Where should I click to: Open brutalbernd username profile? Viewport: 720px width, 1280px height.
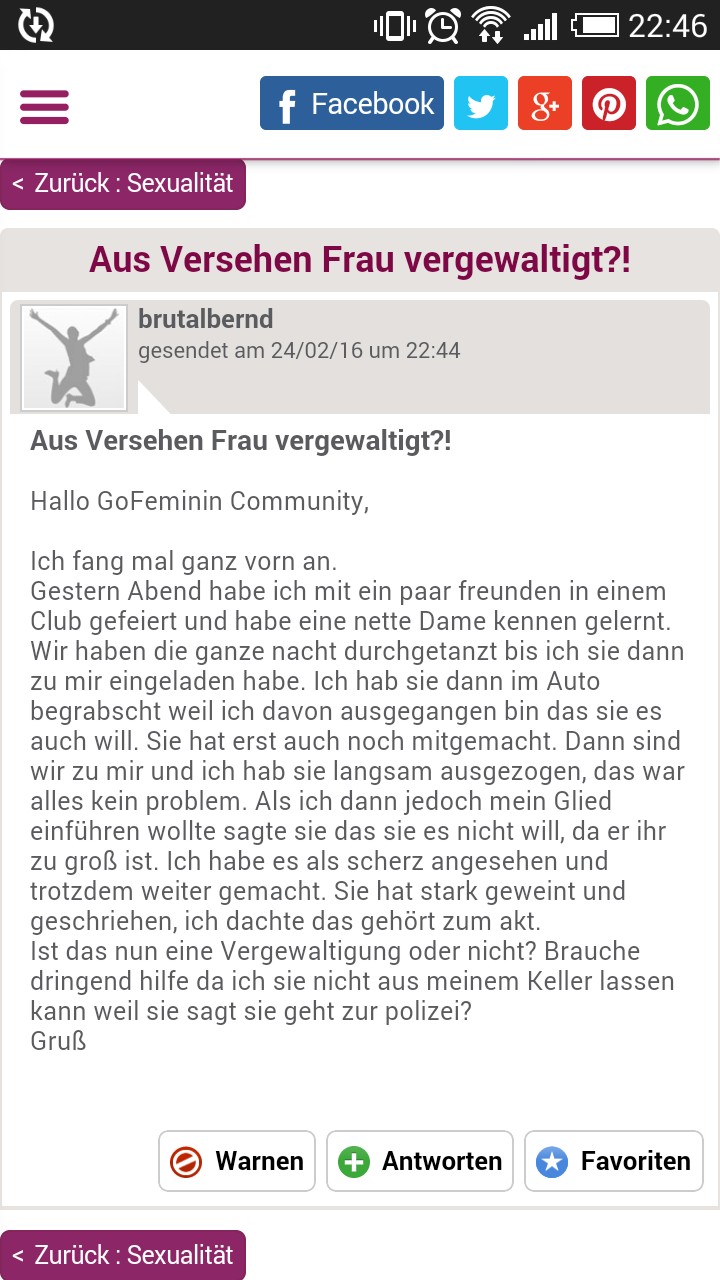click(205, 319)
